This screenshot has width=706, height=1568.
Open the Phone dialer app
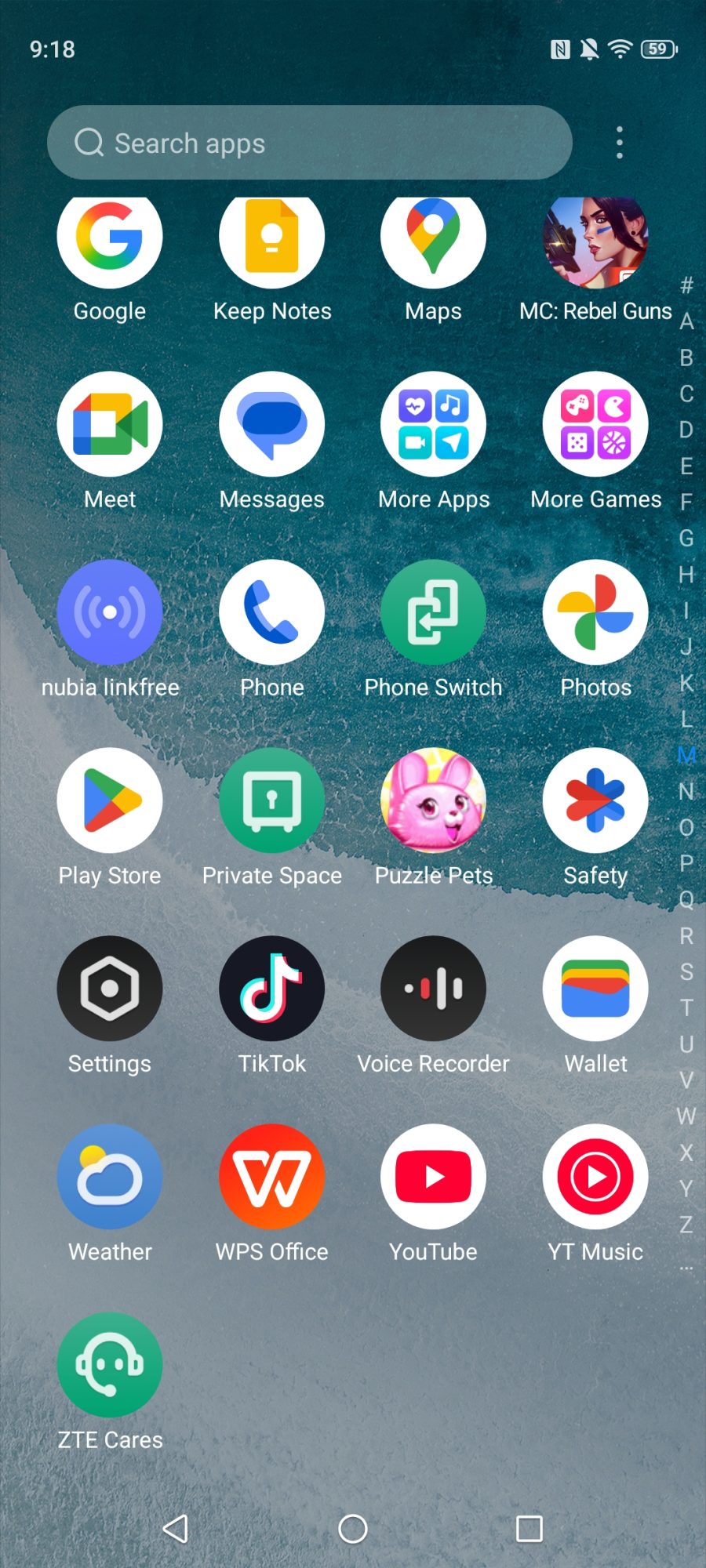click(x=271, y=612)
